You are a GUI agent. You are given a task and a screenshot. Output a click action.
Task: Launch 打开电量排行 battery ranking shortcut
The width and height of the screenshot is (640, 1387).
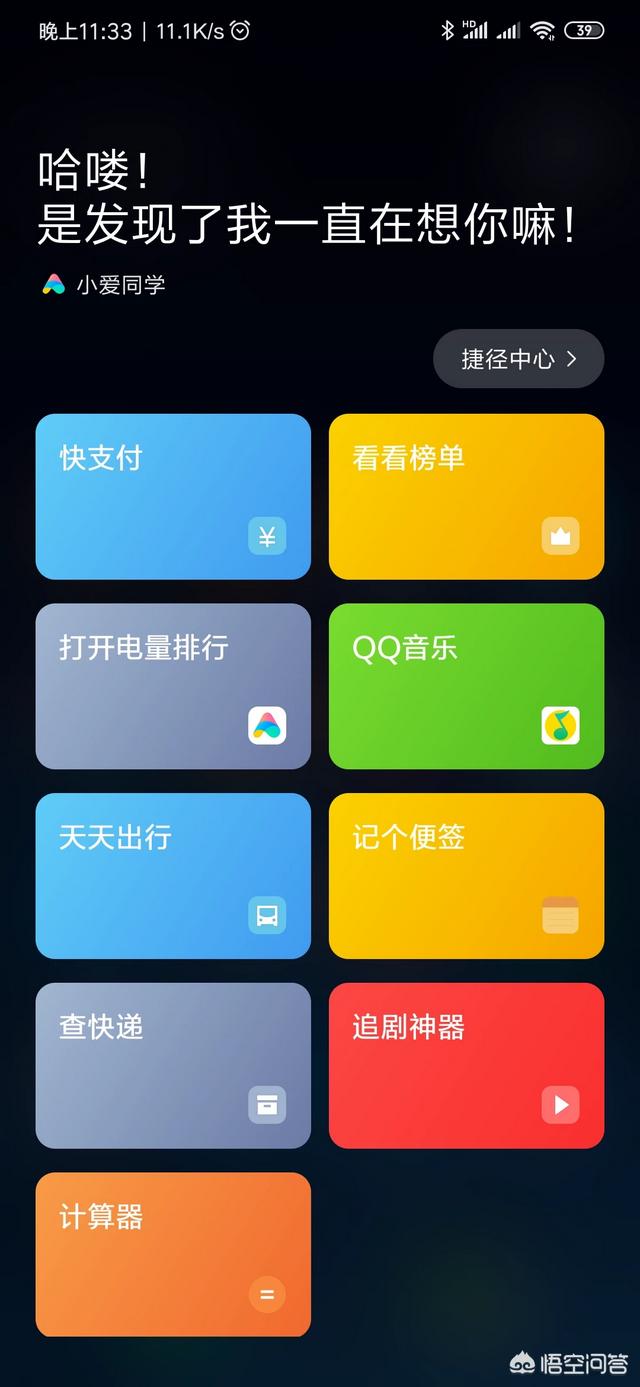coord(173,686)
